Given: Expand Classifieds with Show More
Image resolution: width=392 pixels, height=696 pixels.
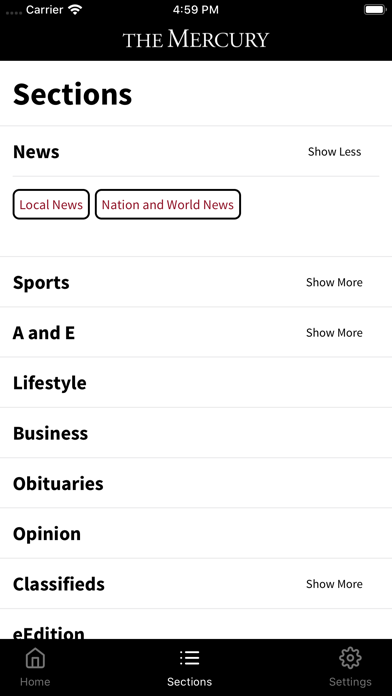Looking at the screenshot, I should [x=334, y=584].
